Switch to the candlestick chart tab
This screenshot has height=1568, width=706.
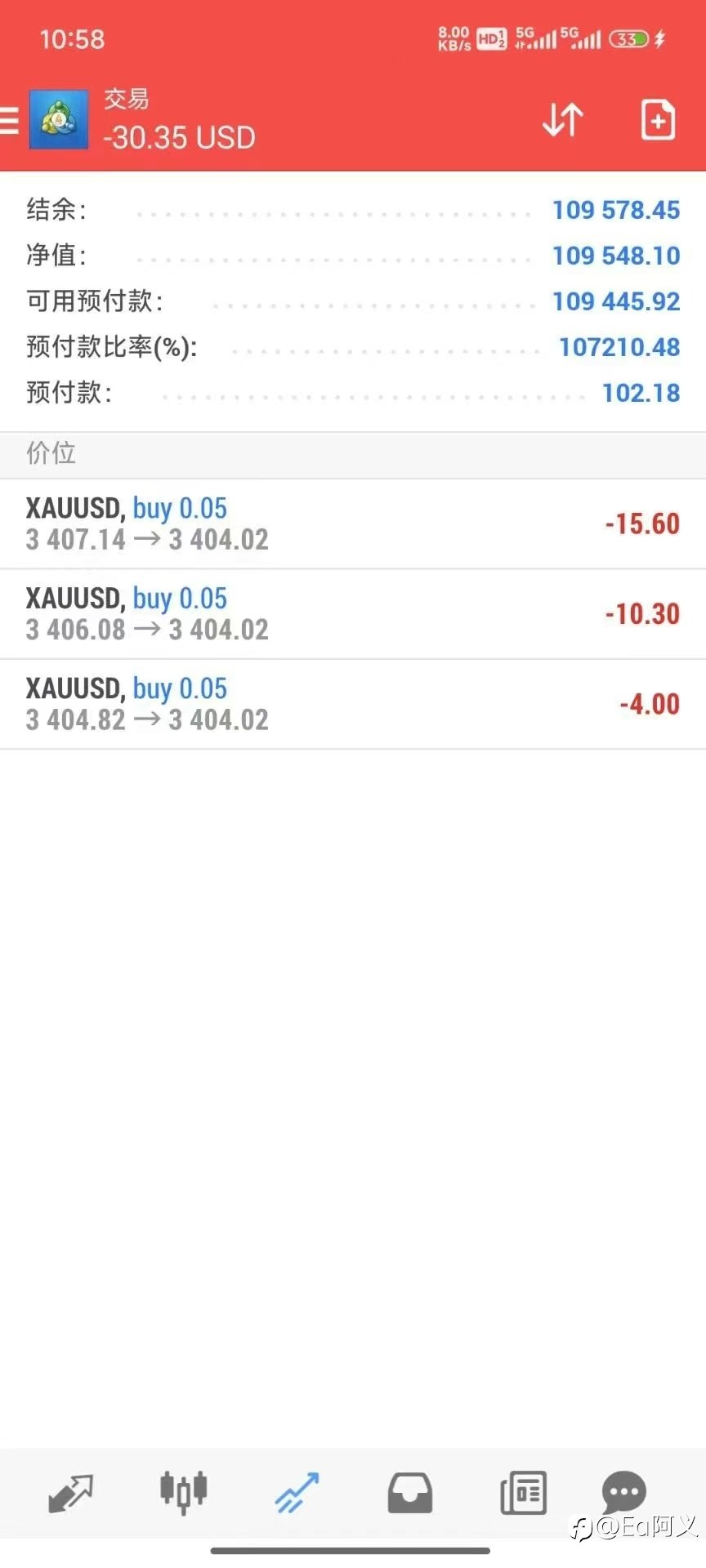pyautogui.click(x=184, y=1493)
